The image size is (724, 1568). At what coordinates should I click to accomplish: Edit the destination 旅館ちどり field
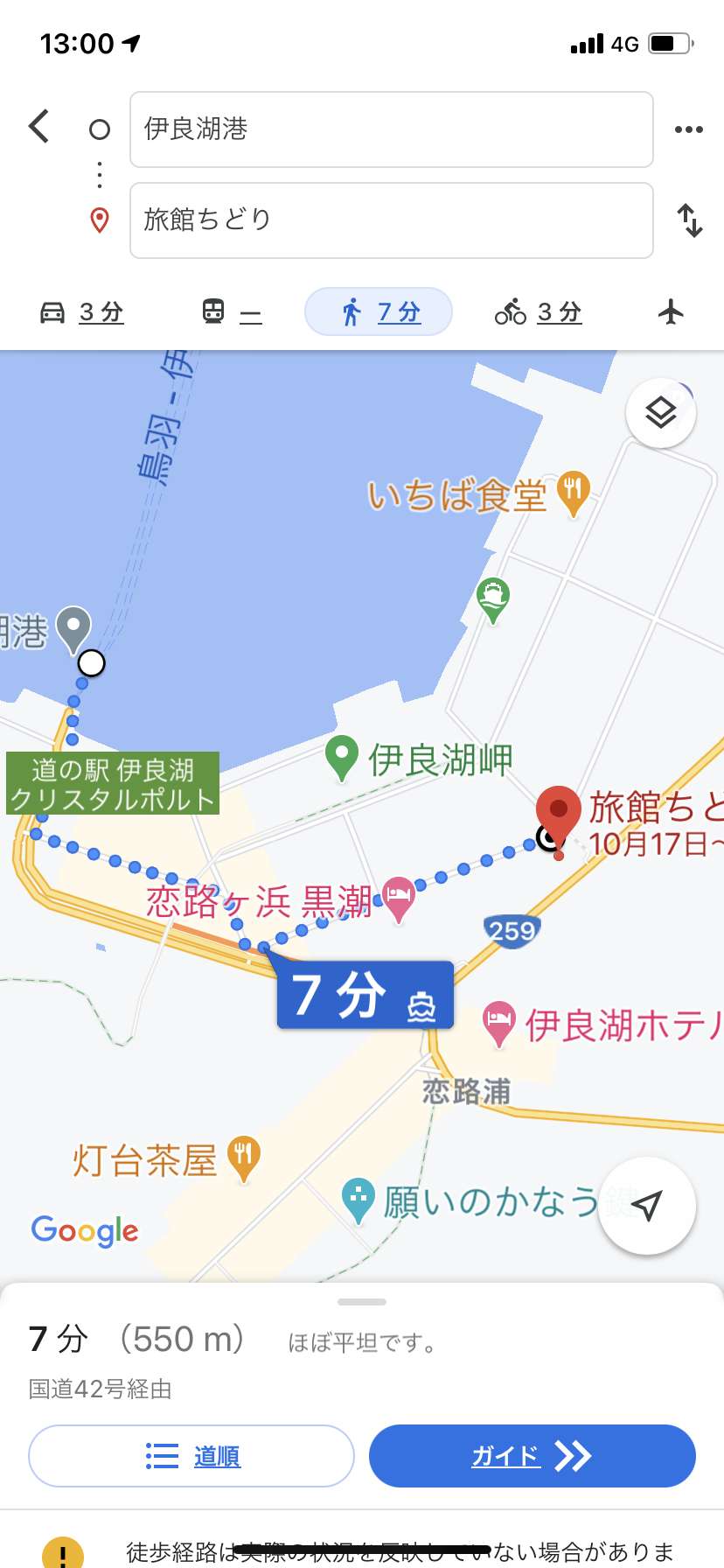(392, 220)
